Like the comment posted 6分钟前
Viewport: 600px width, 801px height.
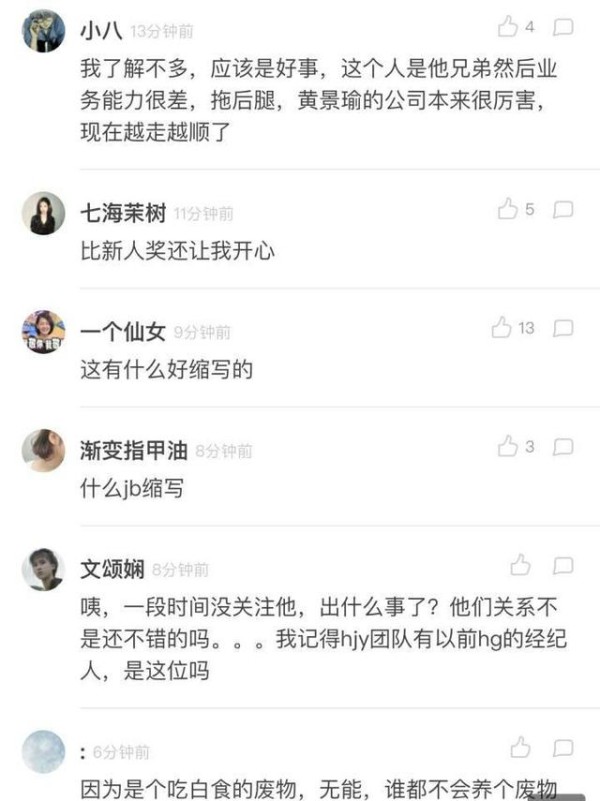tap(520, 747)
